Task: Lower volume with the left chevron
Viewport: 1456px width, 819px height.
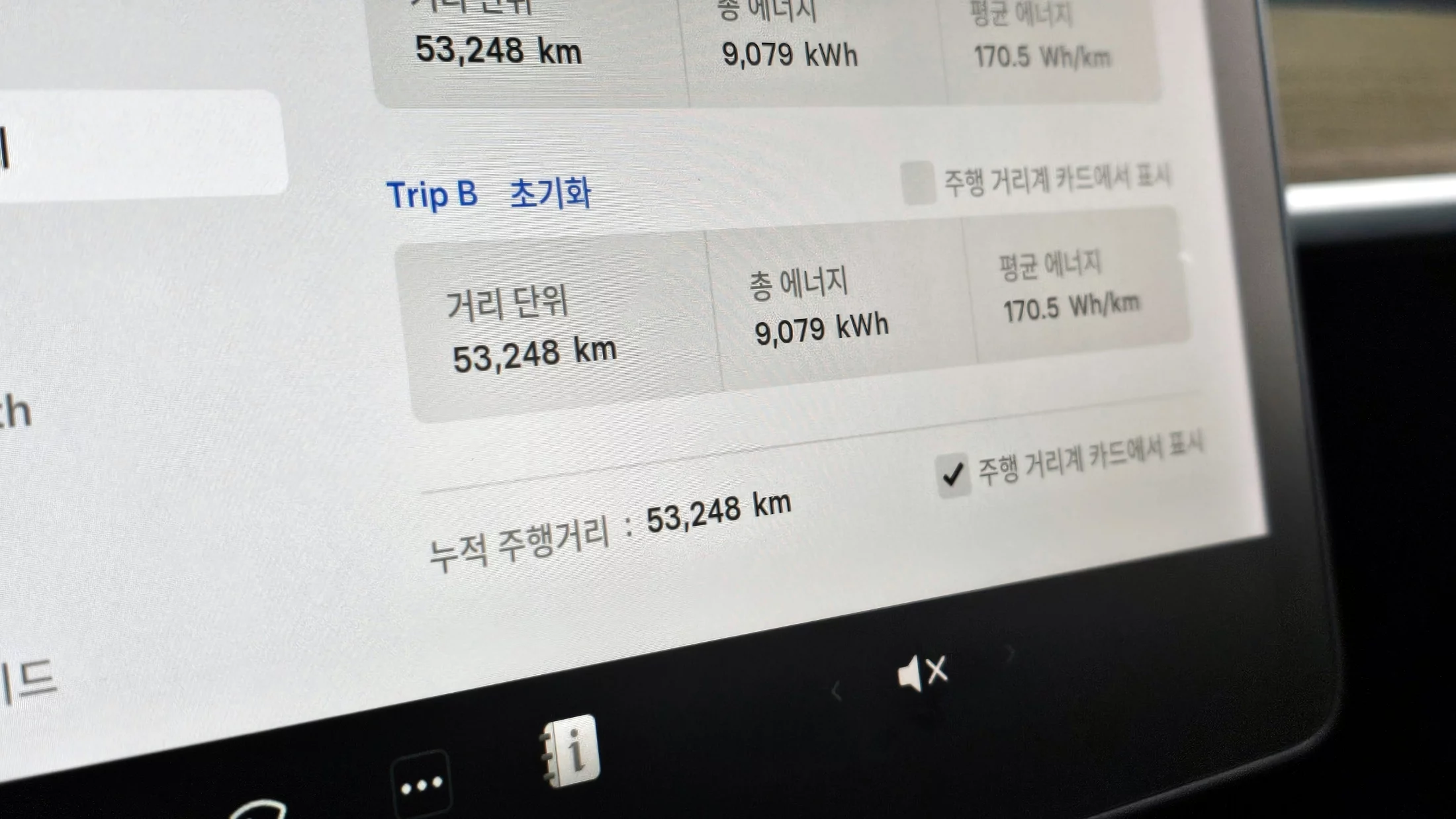Action: point(837,692)
